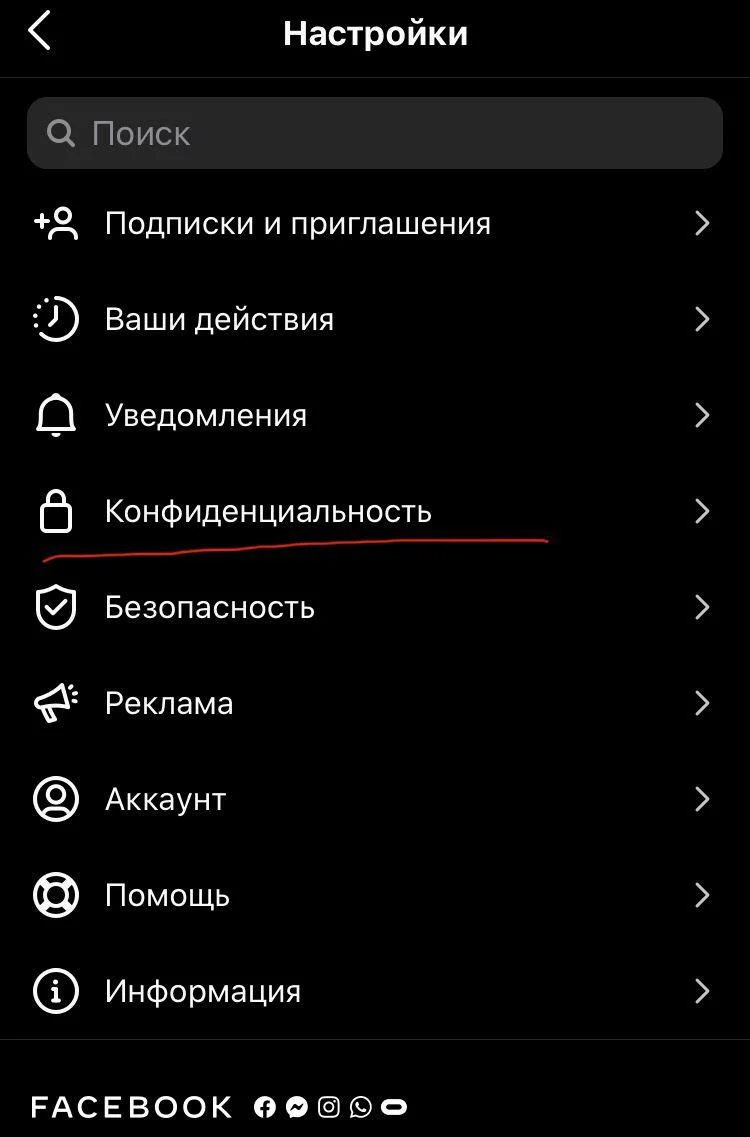This screenshot has height=1137, width=750.
Task: Open Реклама settings
Action: (169, 703)
